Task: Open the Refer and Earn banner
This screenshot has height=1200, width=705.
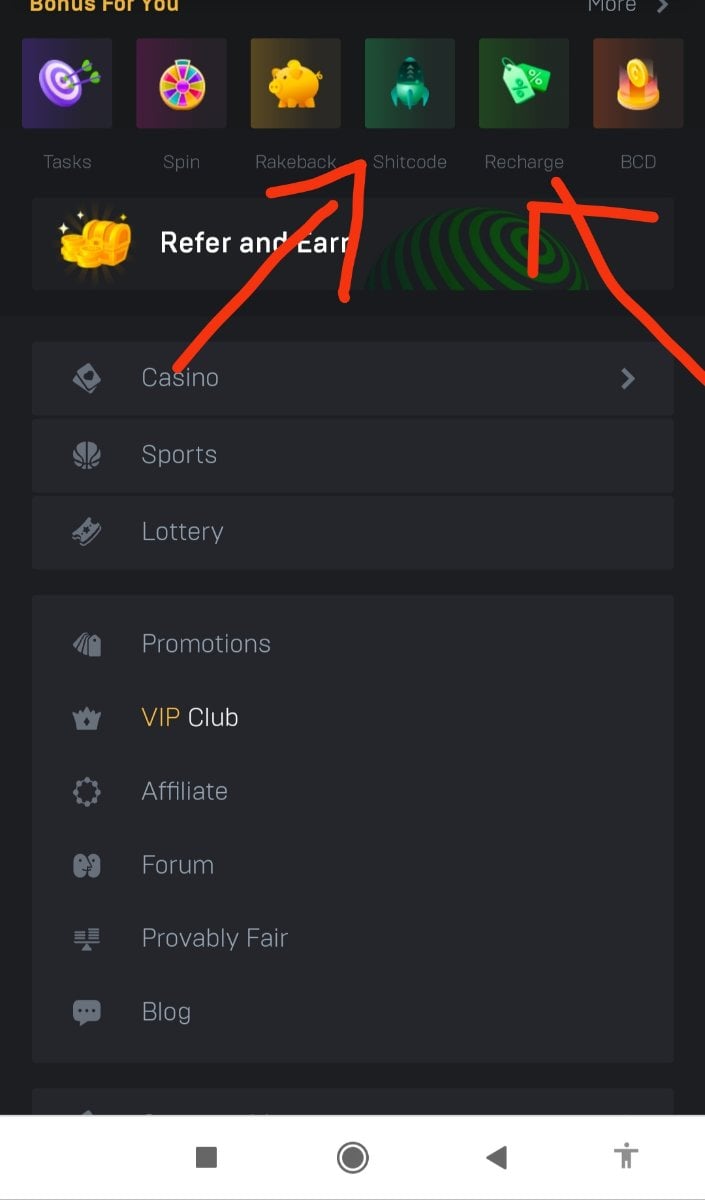Action: point(352,243)
